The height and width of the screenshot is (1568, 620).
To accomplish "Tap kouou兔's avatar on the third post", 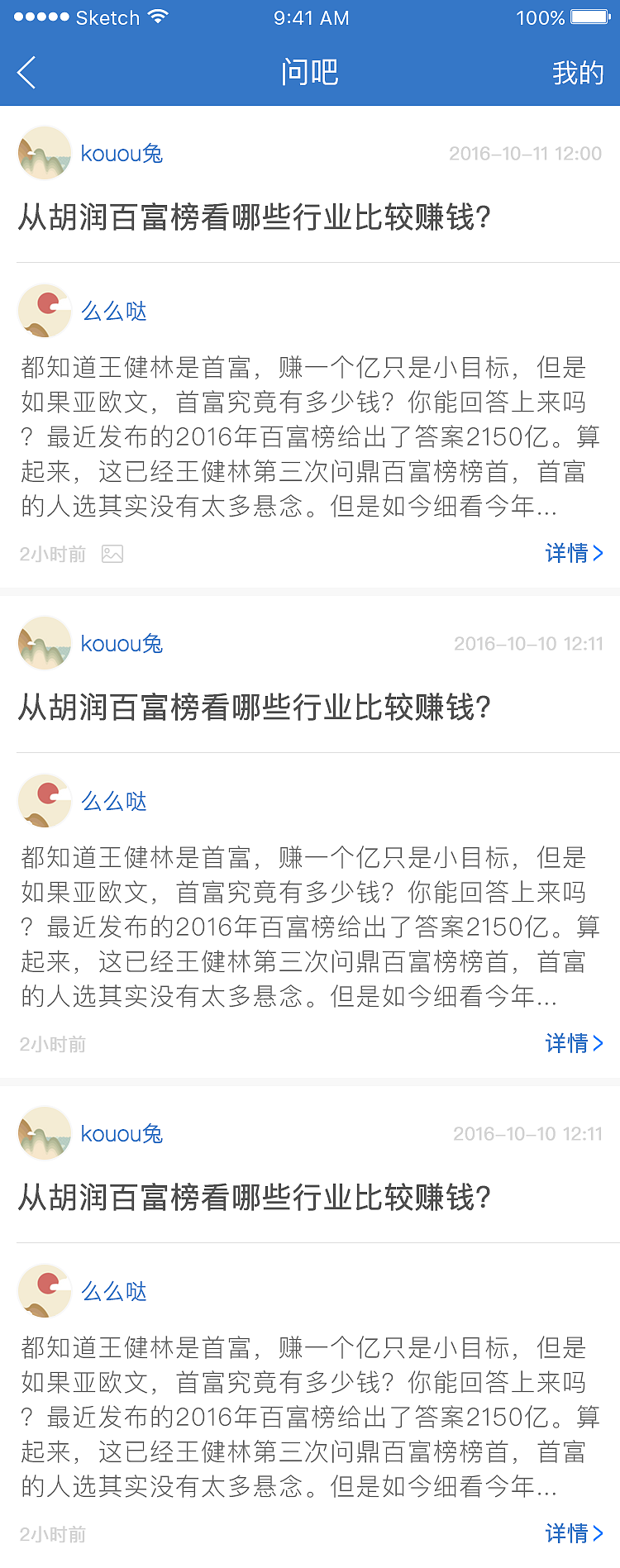I will pyautogui.click(x=44, y=1133).
